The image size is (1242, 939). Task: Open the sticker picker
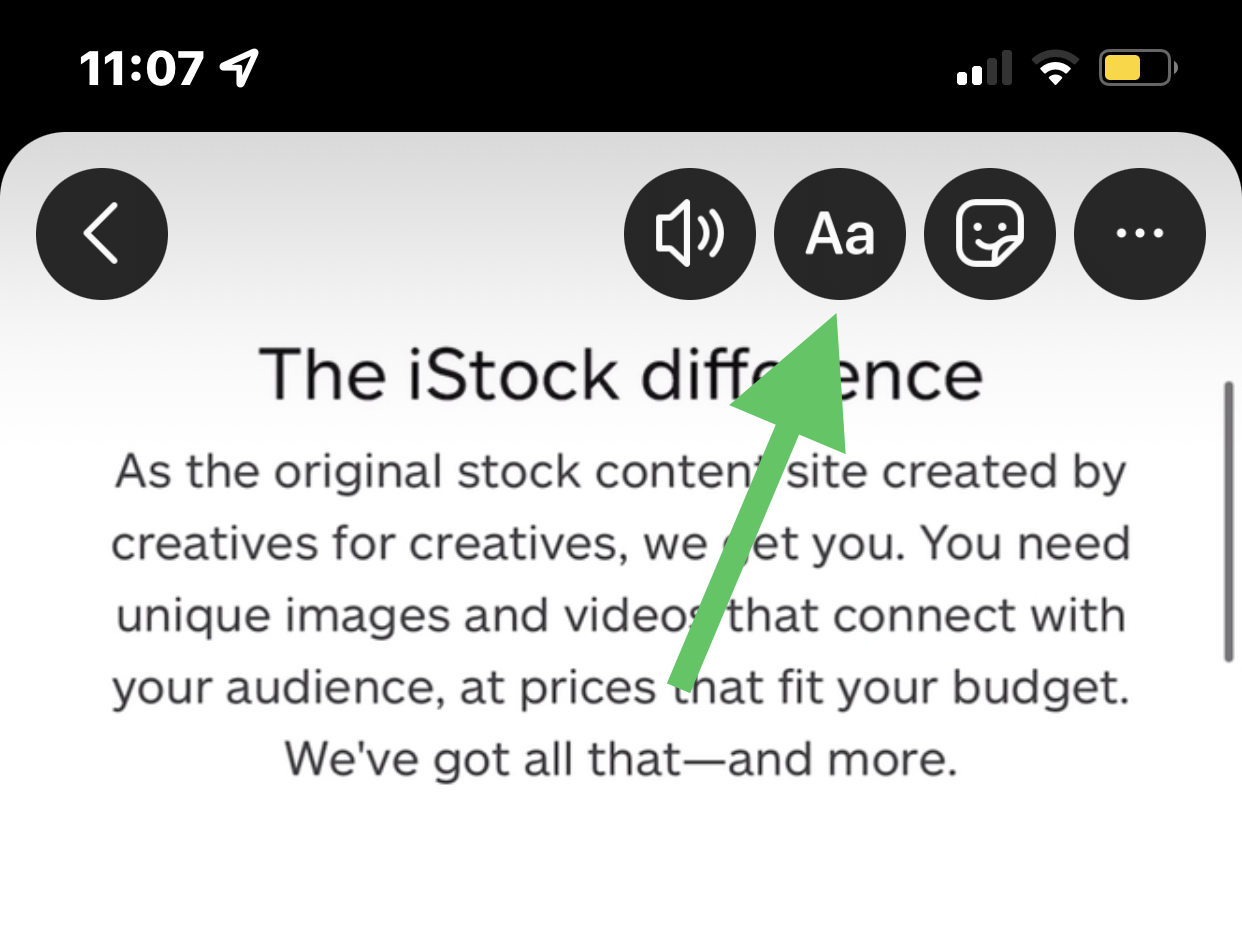click(x=989, y=233)
